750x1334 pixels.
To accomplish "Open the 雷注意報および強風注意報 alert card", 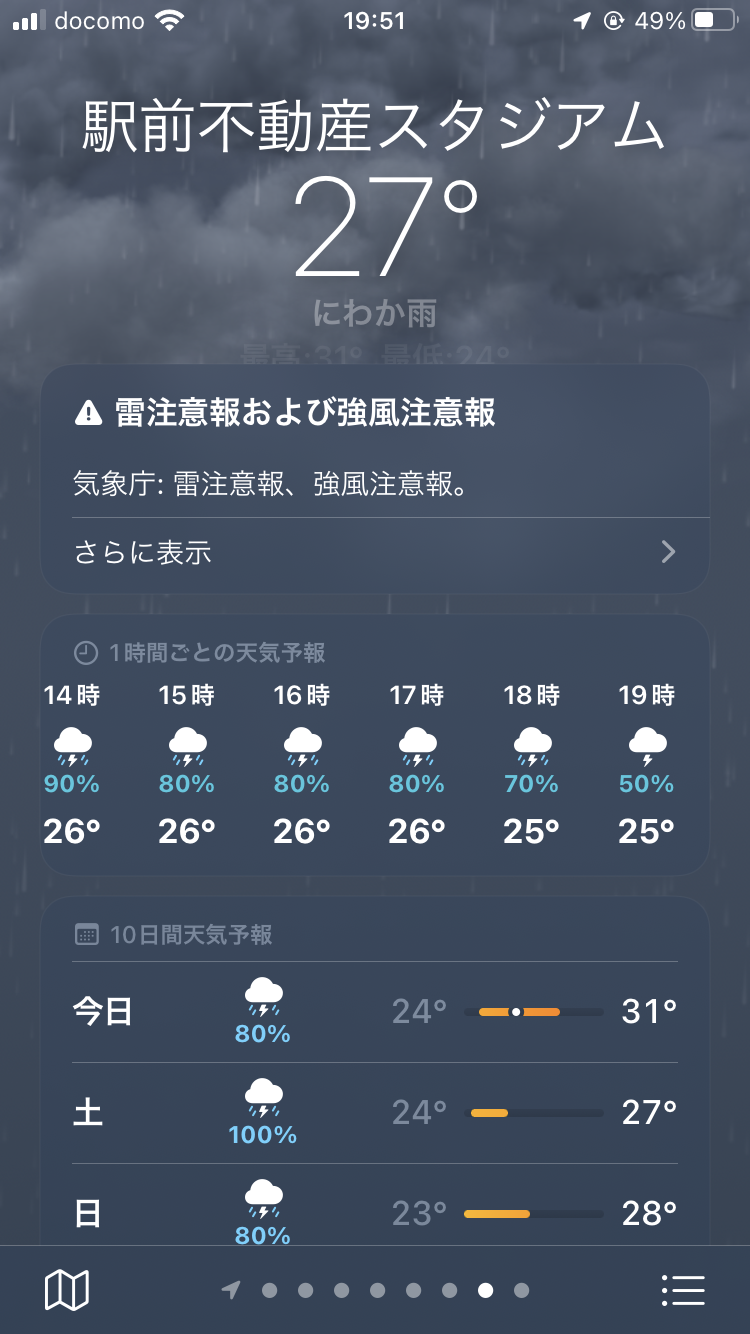I will pyautogui.click(x=375, y=479).
